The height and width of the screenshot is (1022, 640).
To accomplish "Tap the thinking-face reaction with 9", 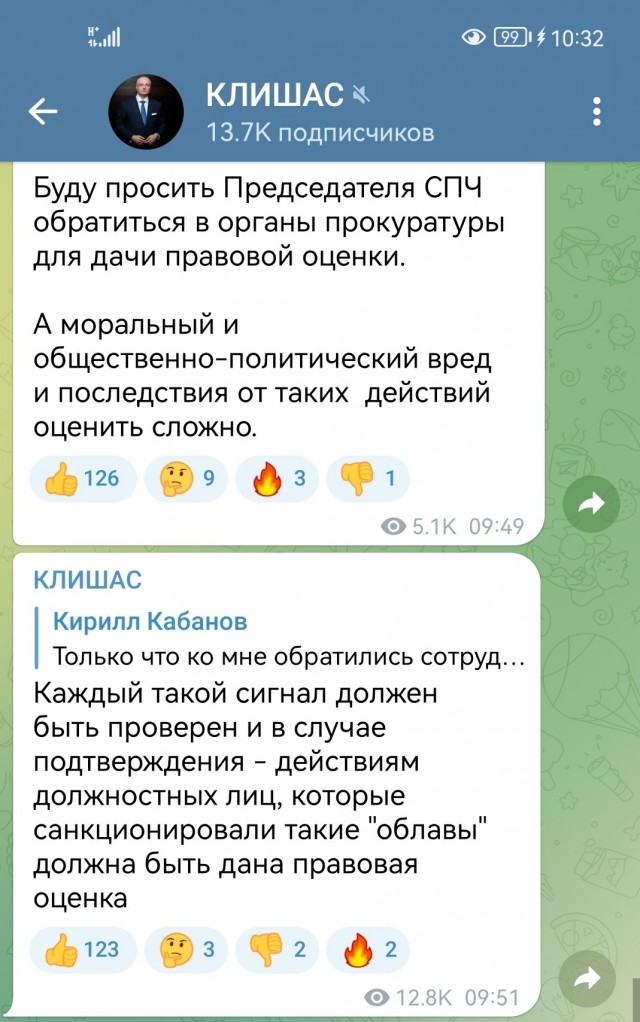I will coord(186,479).
